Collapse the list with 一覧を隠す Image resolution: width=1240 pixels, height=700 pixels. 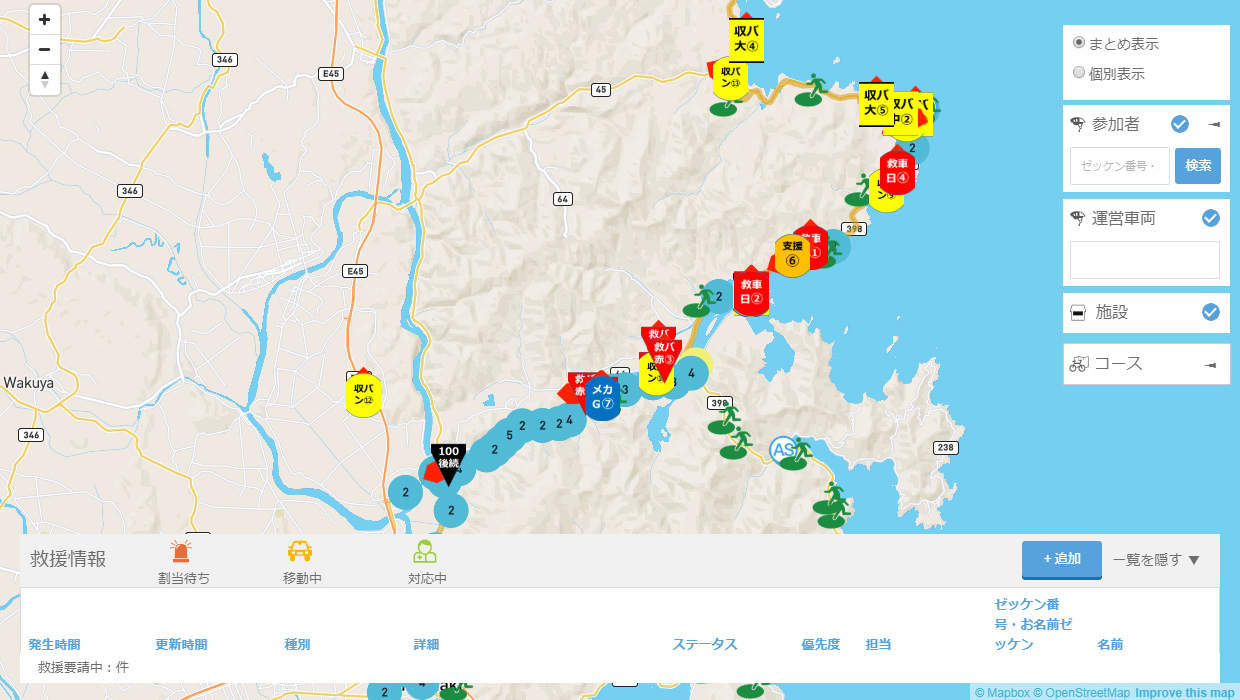1156,560
